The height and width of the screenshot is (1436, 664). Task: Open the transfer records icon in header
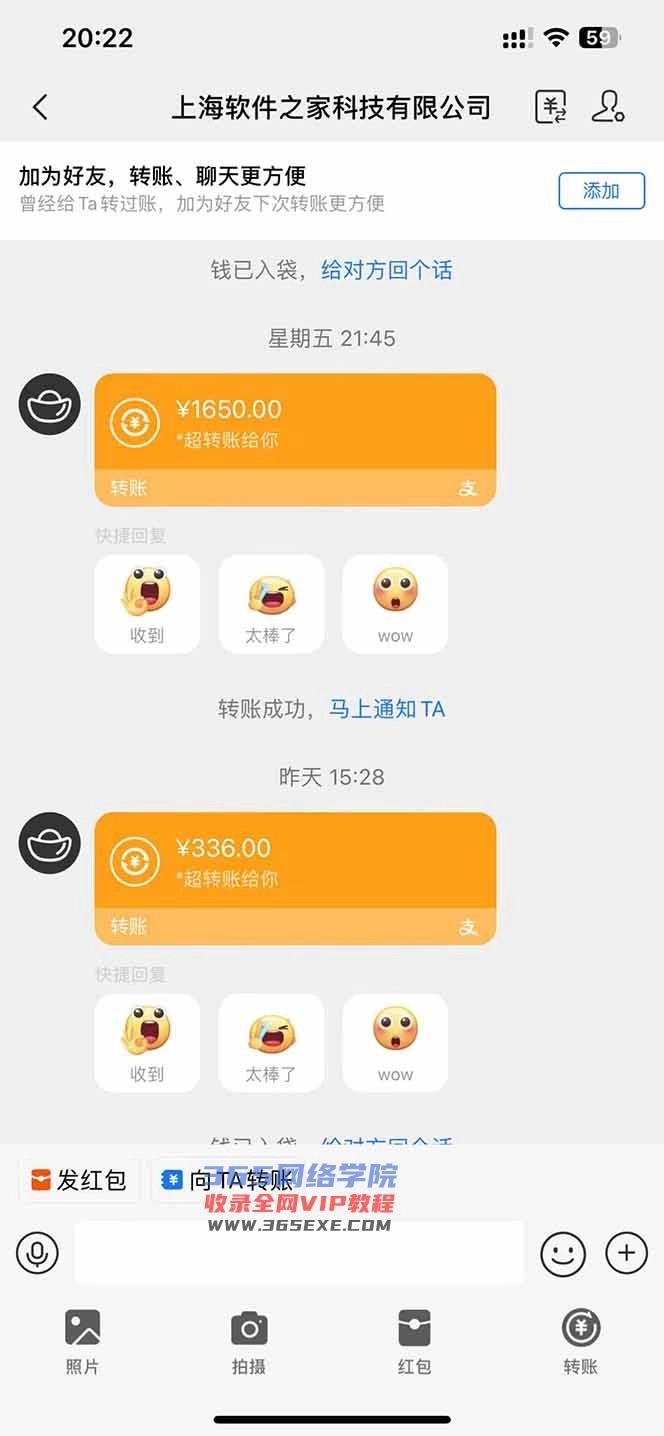[x=551, y=107]
